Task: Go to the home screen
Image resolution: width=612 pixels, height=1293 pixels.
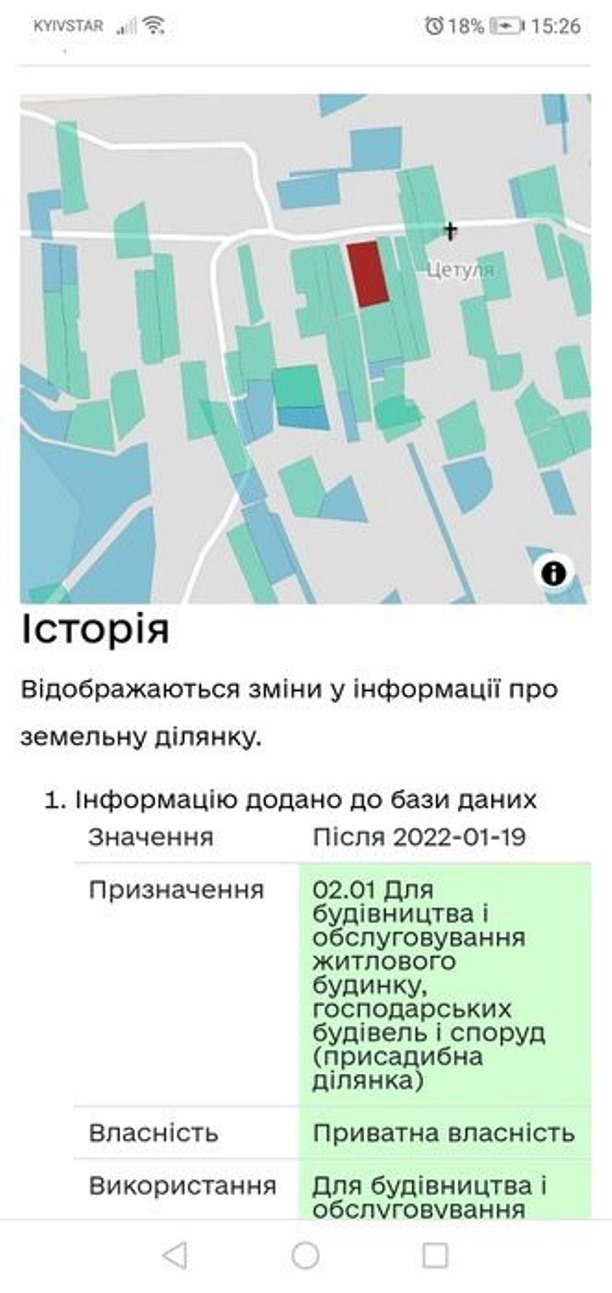Action: click(306, 1255)
